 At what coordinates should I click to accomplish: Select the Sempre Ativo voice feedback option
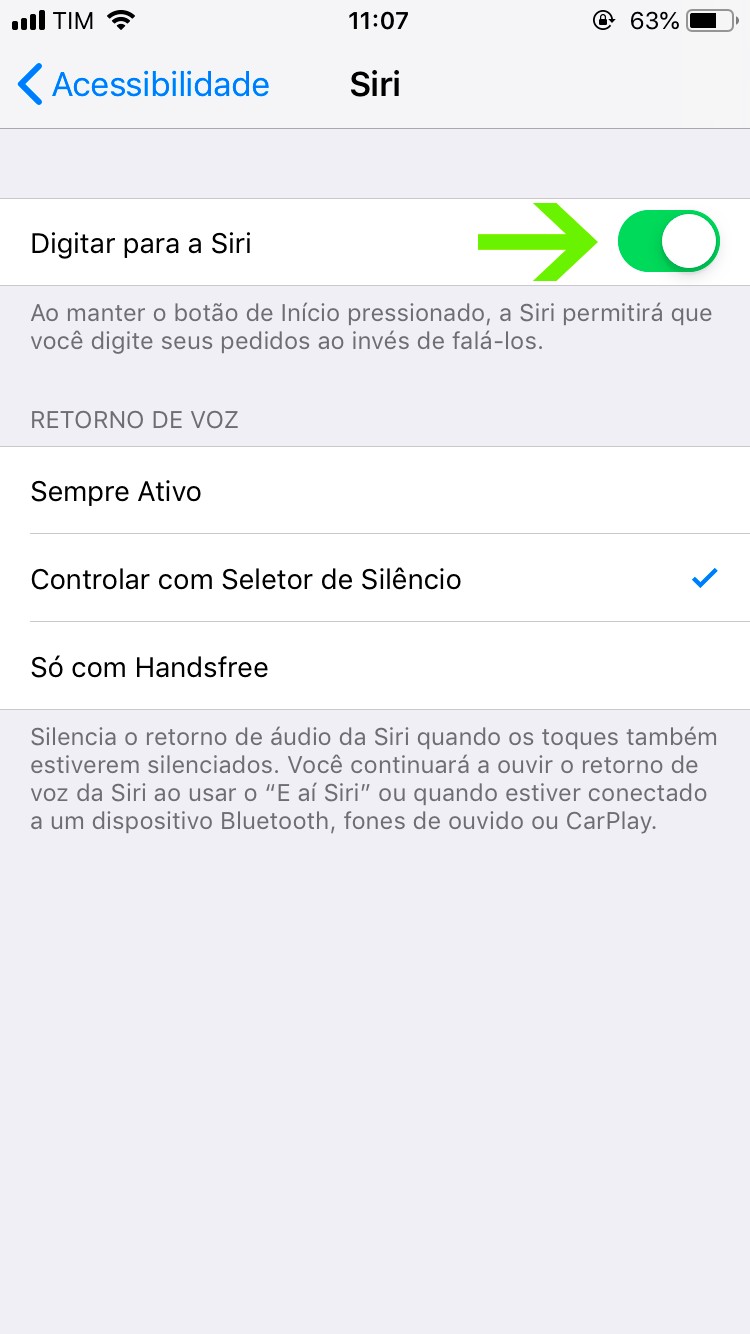tap(375, 491)
